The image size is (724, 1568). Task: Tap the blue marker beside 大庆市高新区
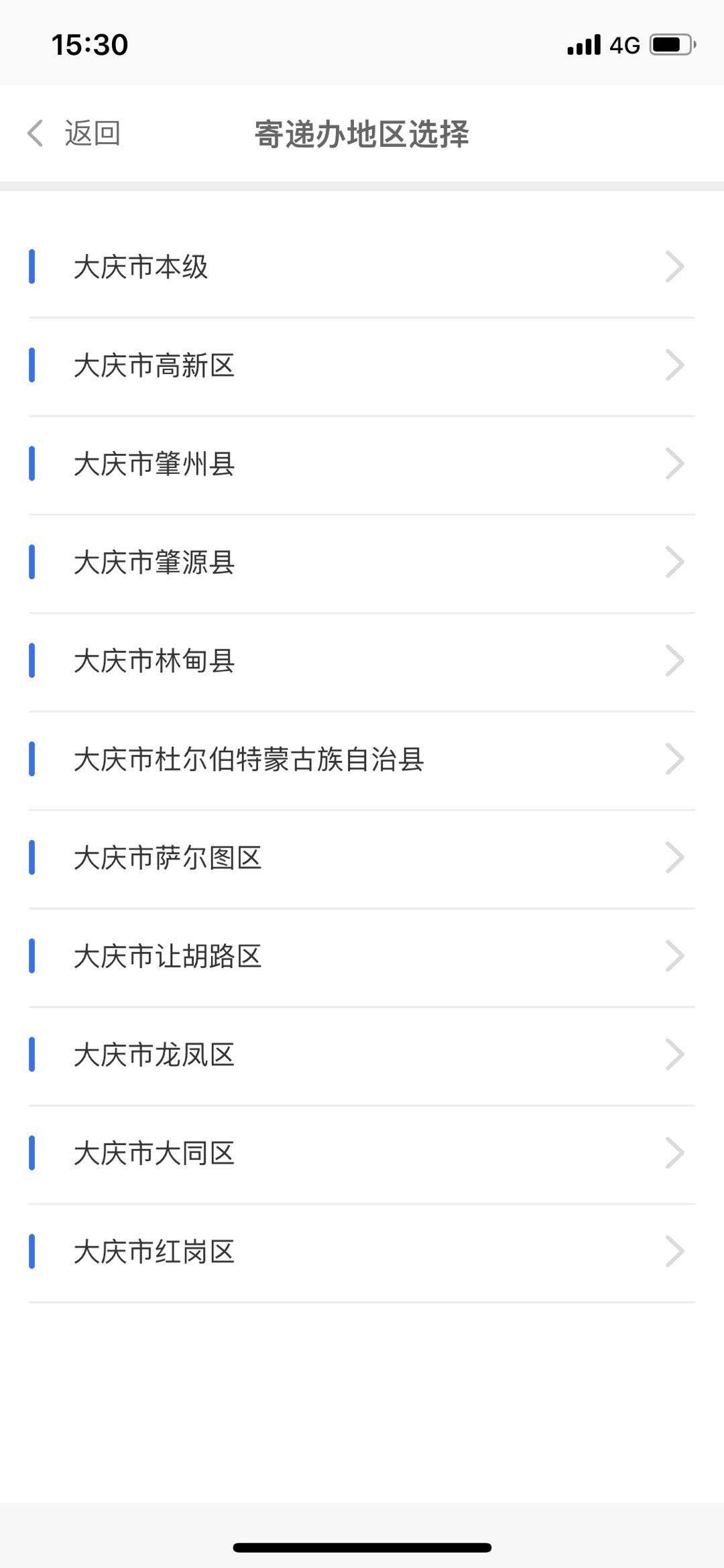point(32,364)
